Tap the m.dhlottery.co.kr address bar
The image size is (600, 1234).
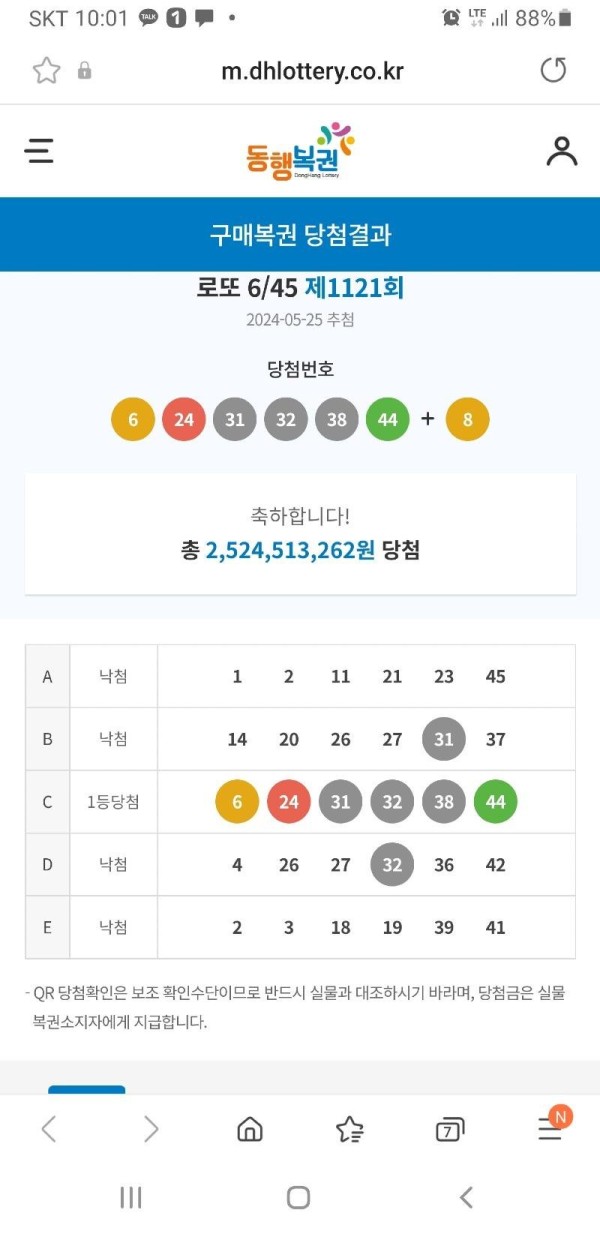coord(312,71)
